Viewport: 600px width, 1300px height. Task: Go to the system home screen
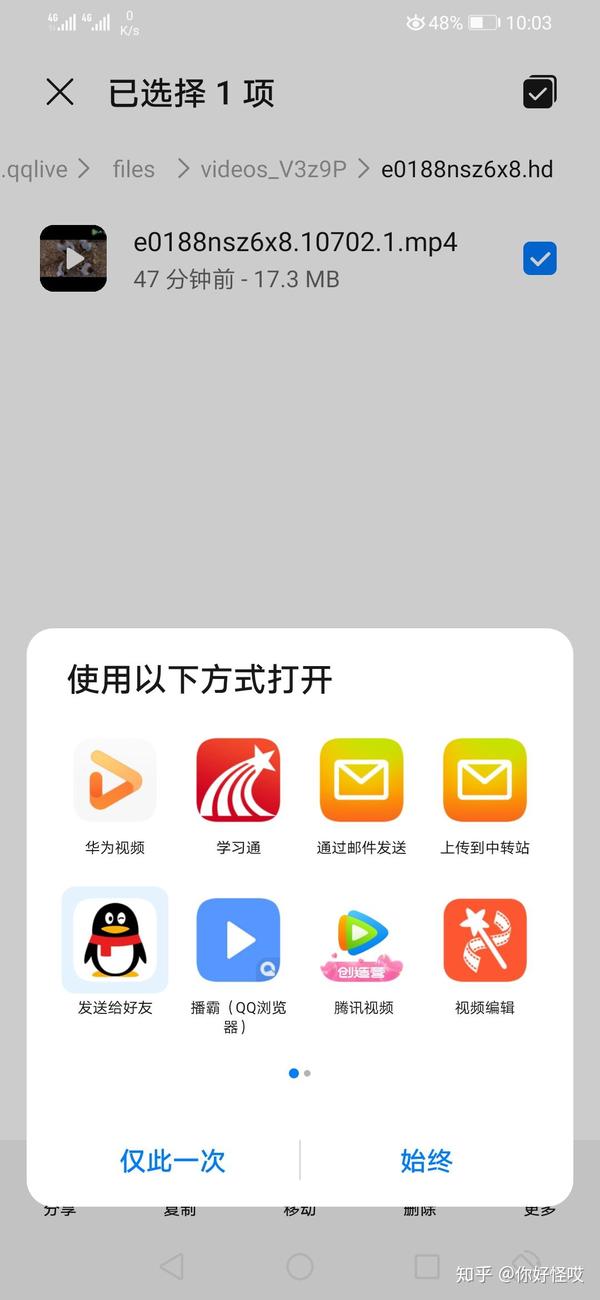pyautogui.click(x=300, y=1267)
